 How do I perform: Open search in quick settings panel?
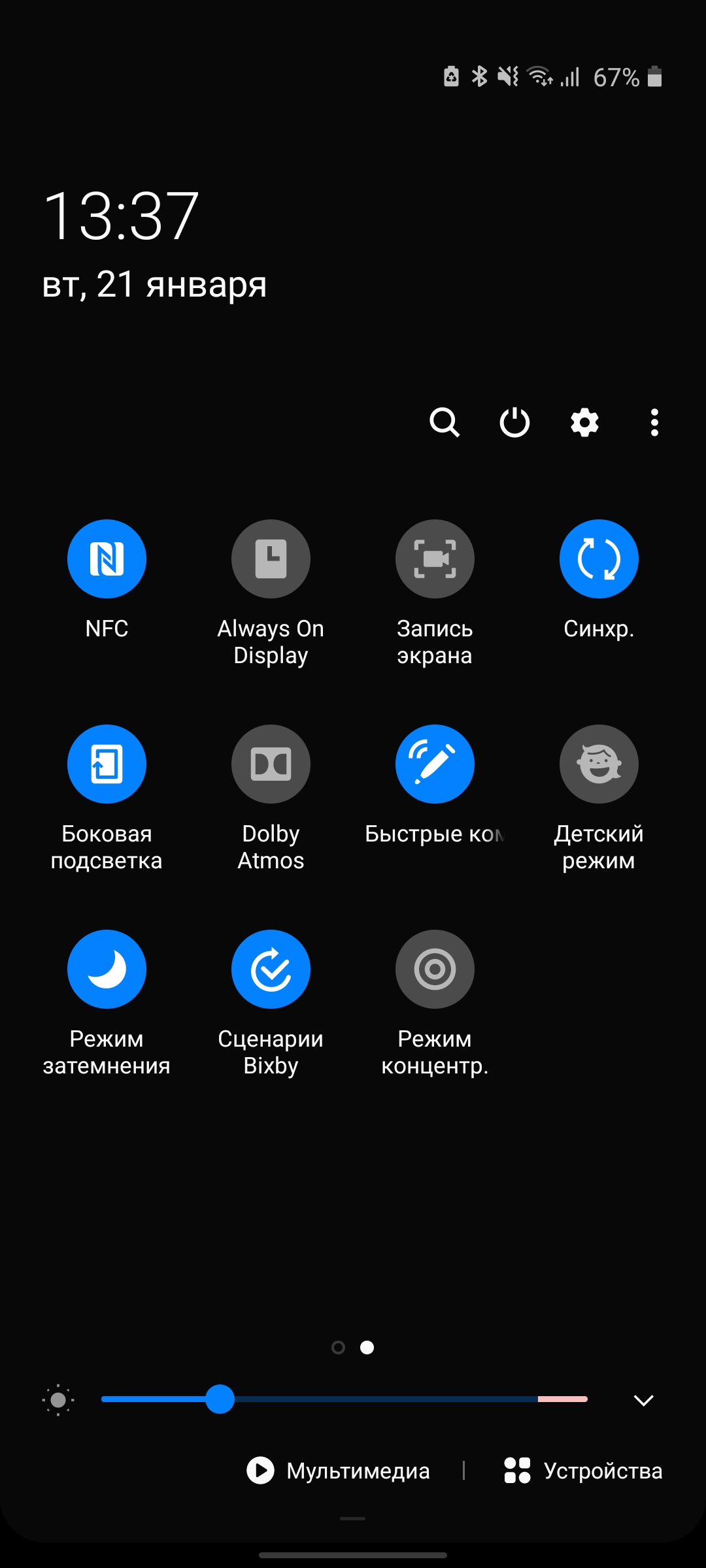coord(445,422)
